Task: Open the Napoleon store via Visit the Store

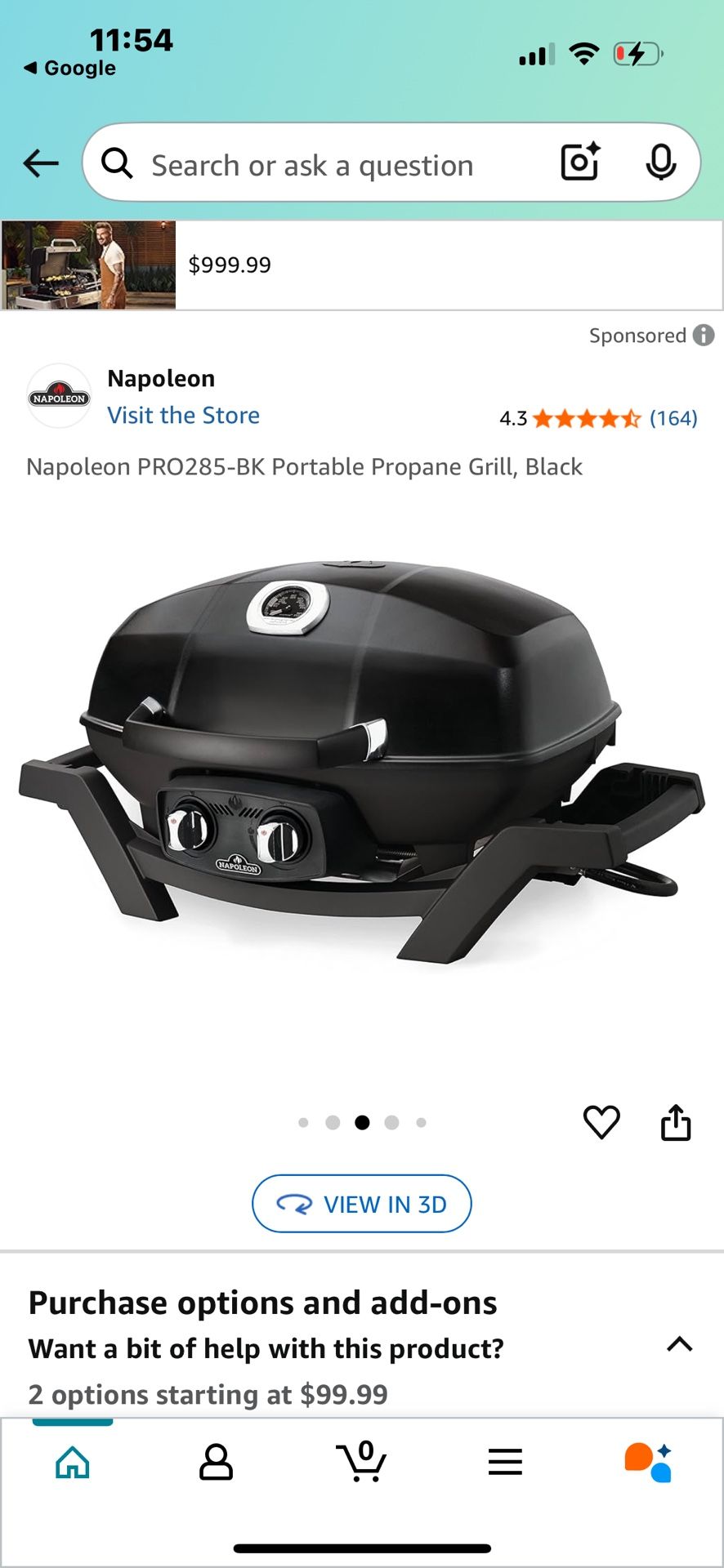Action: (x=183, y=415)
